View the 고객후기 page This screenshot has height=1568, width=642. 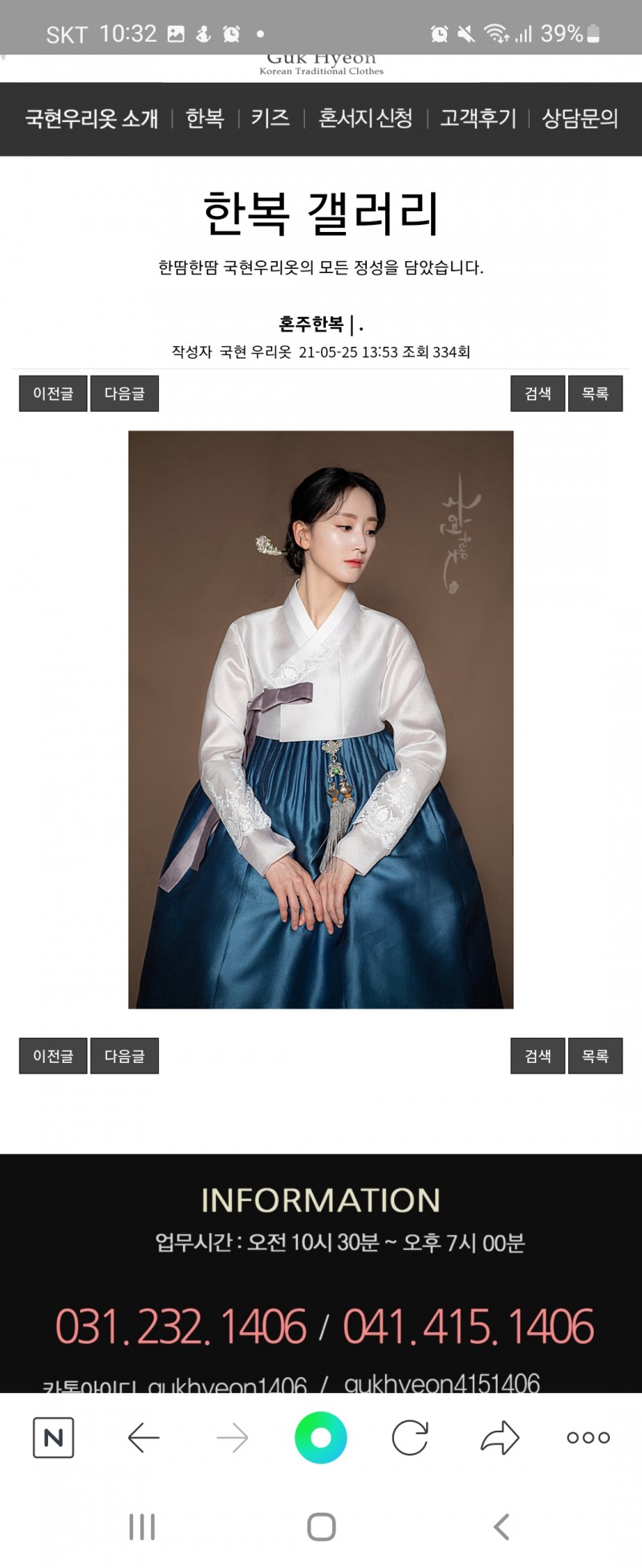click(477, 119)
